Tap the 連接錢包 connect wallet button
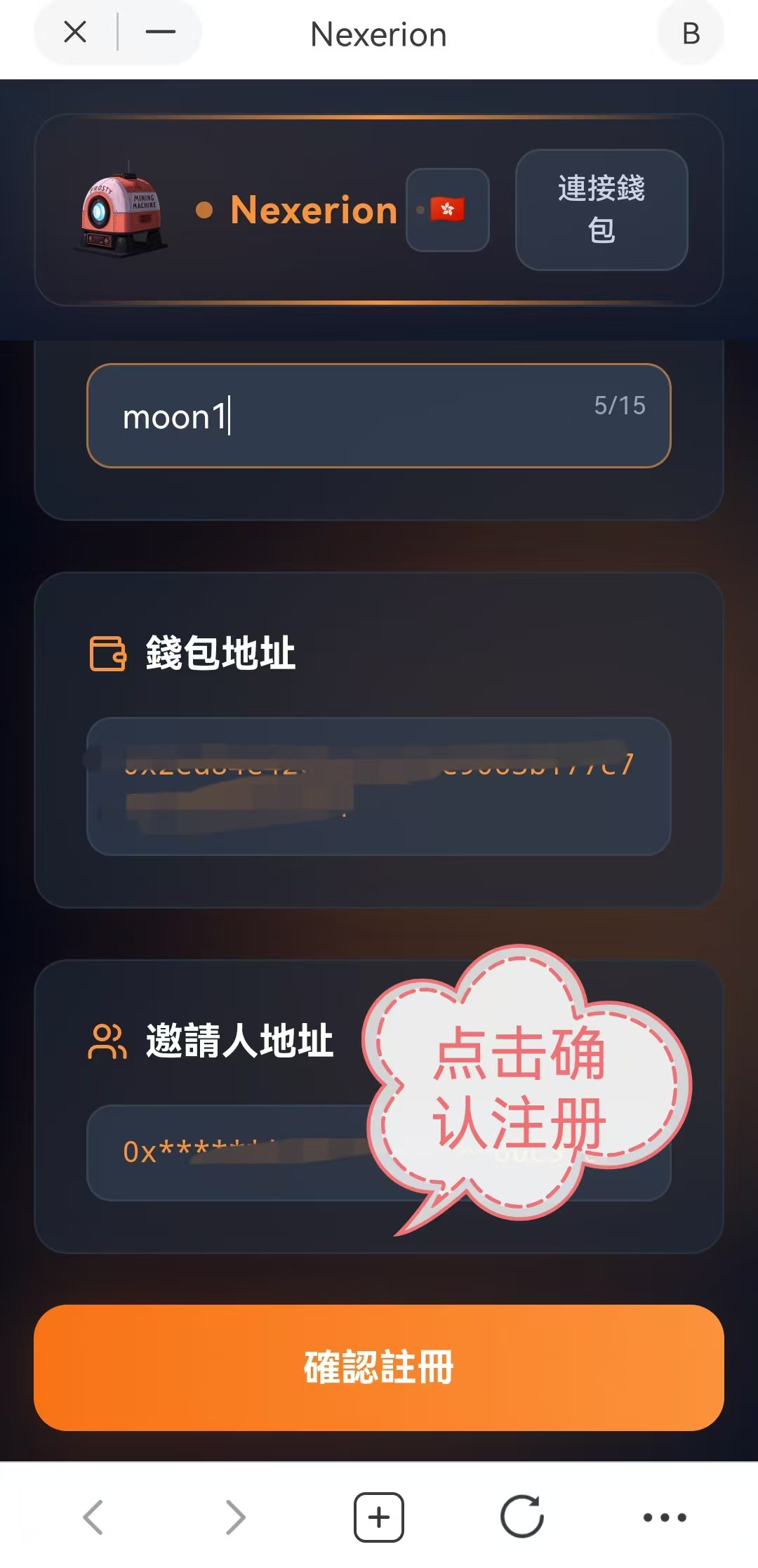 tap(601, 210)
